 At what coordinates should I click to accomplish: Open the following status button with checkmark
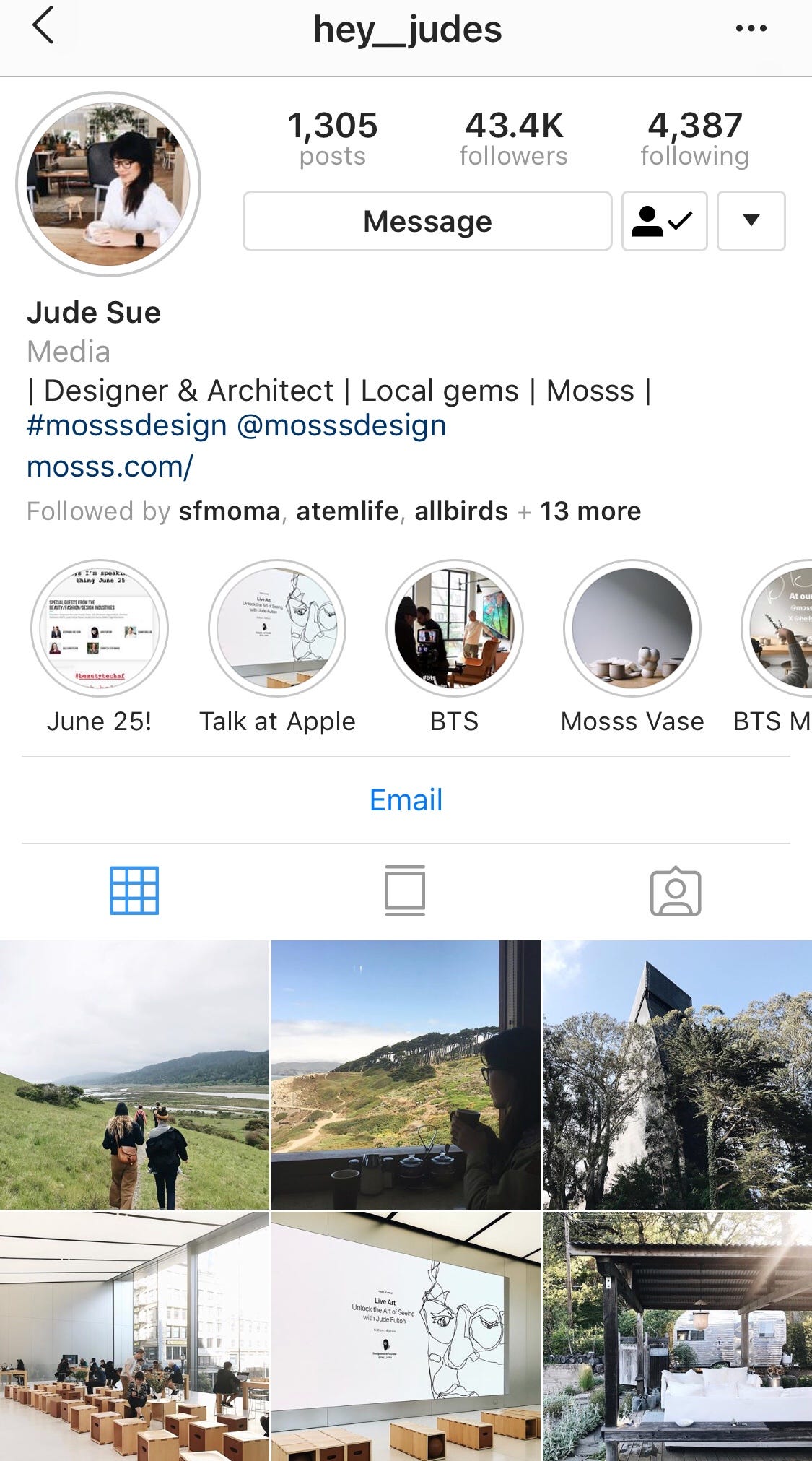click(664, 221)
